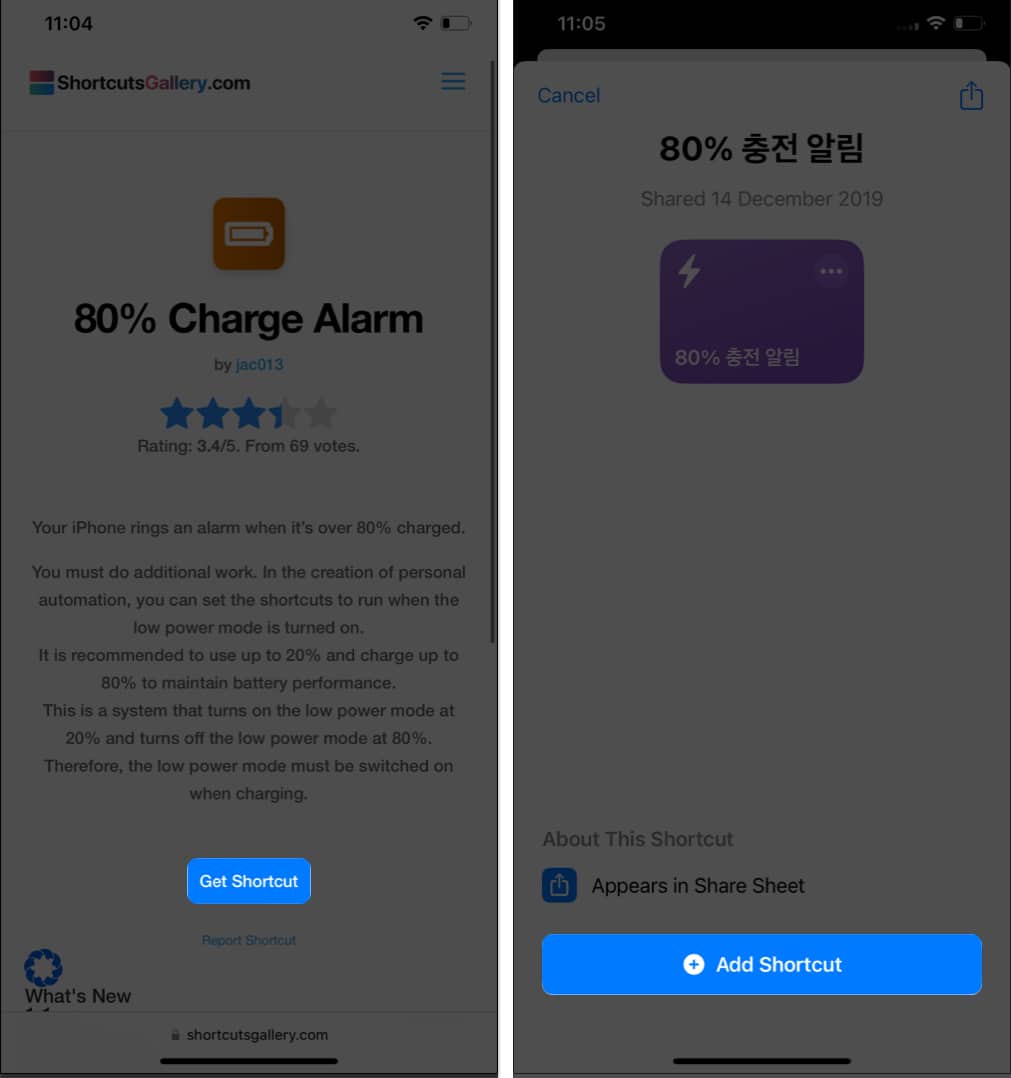The height and width of the screenshot is (1078, 1011).
Task: Open the ellipsis on the shortcut card
Action: (x=831, y=271)
